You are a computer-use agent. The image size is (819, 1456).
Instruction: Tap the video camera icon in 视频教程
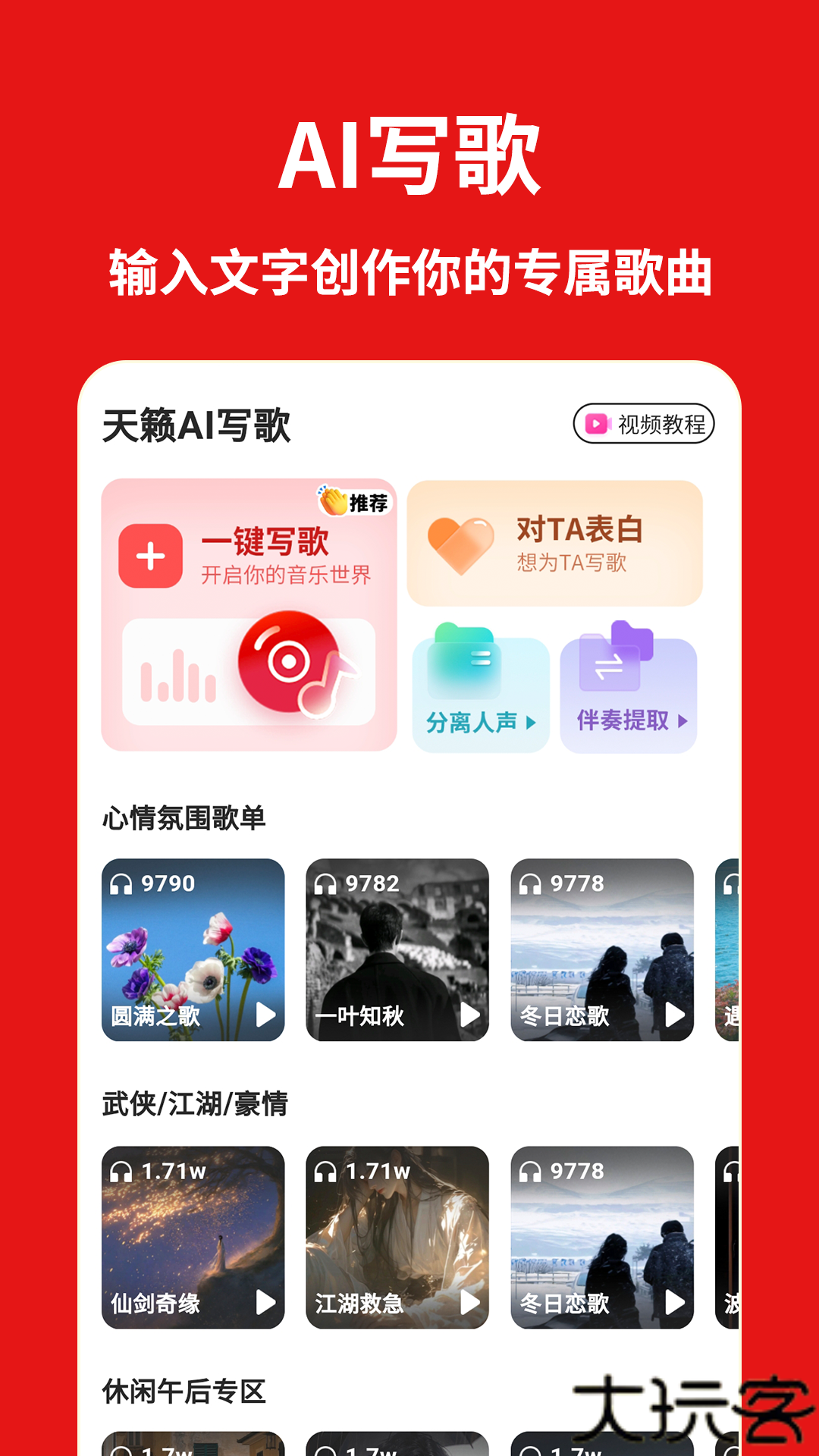[x=598, y=425]
